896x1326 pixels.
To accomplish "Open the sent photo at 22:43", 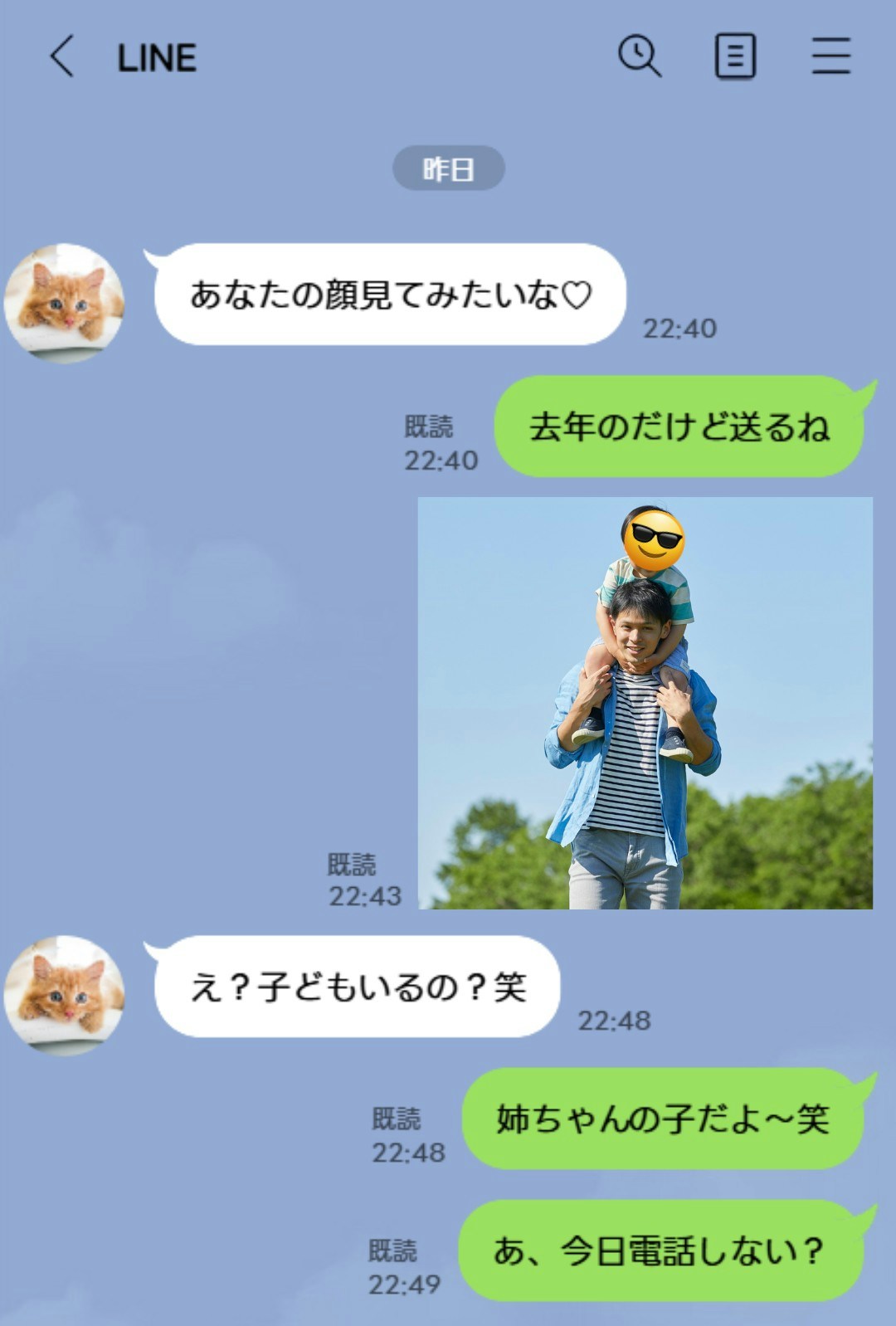I will [645, 703].
